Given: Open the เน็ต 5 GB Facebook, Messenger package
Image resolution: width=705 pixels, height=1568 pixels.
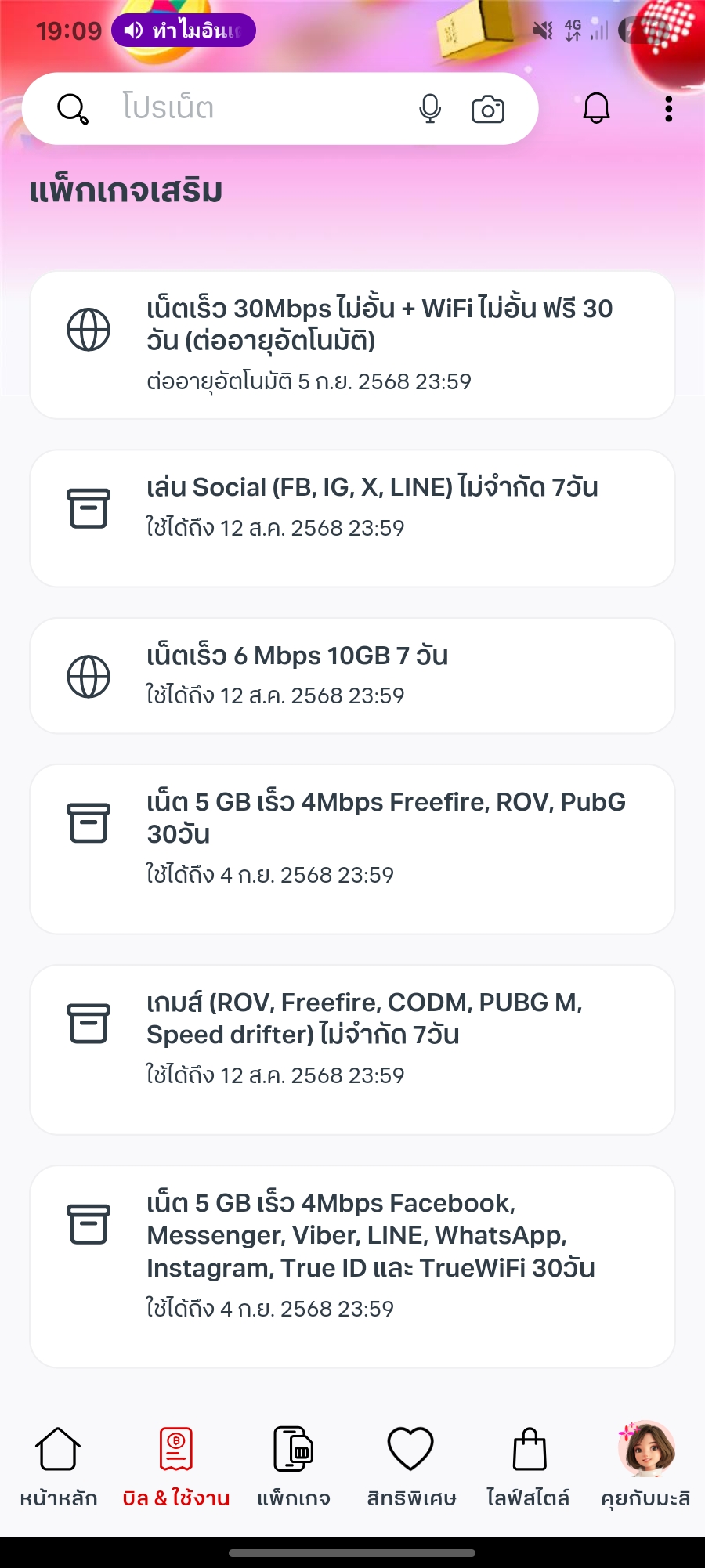Looking at the screenshot, I should point(352,1266).
